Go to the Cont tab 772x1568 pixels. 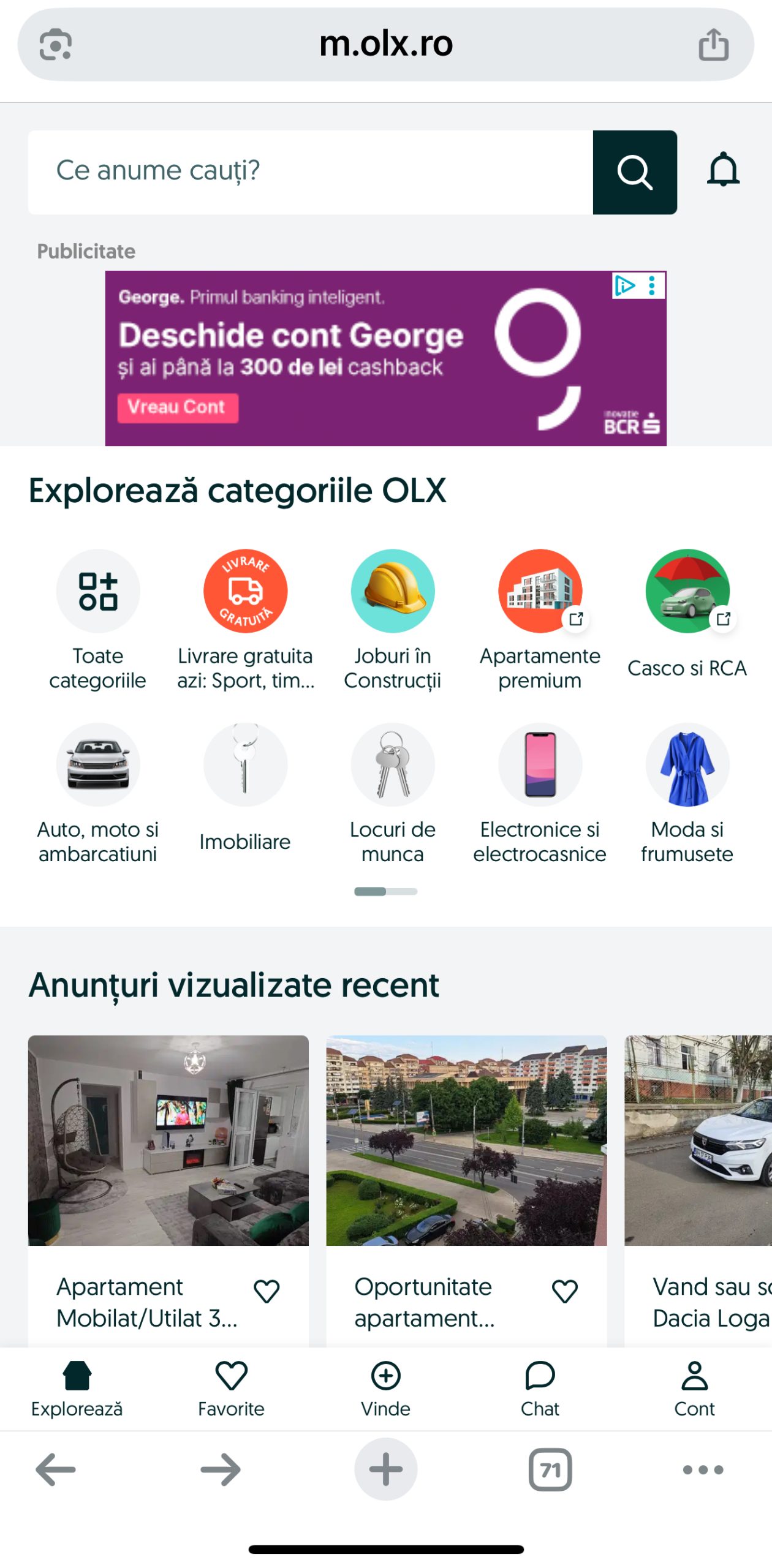(694, 1387)
